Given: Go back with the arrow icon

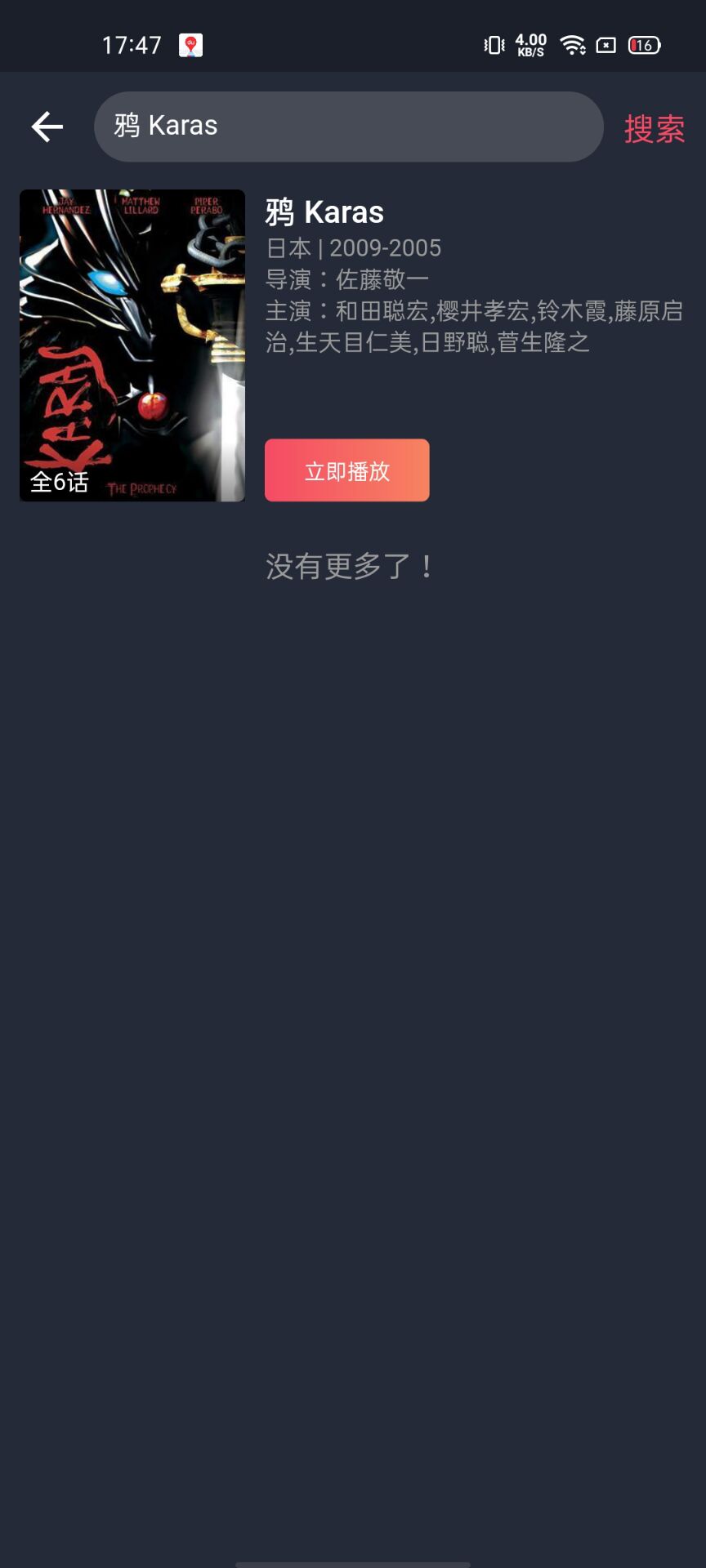Looking at the screenshot, I should click(x=47, y=127).
